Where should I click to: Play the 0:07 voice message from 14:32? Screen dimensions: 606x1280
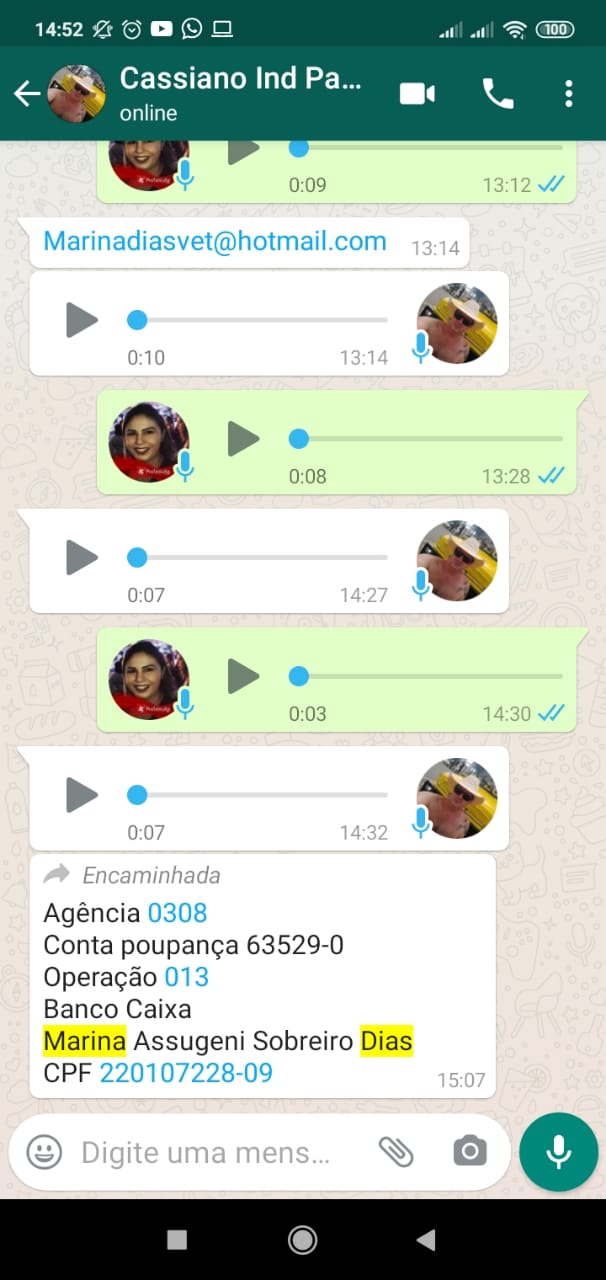point(81,796)
